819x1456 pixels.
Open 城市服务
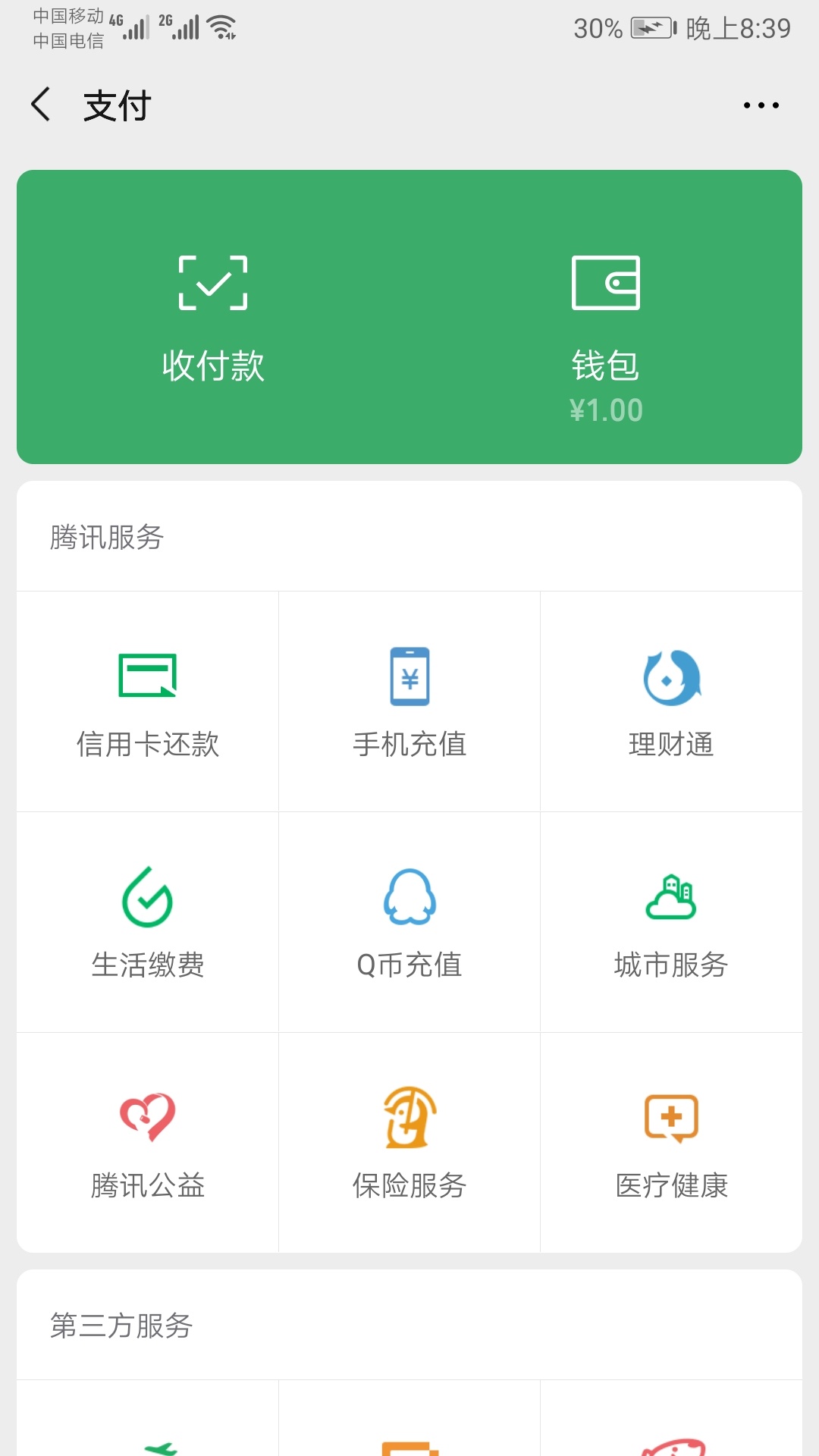coord(671,922)
